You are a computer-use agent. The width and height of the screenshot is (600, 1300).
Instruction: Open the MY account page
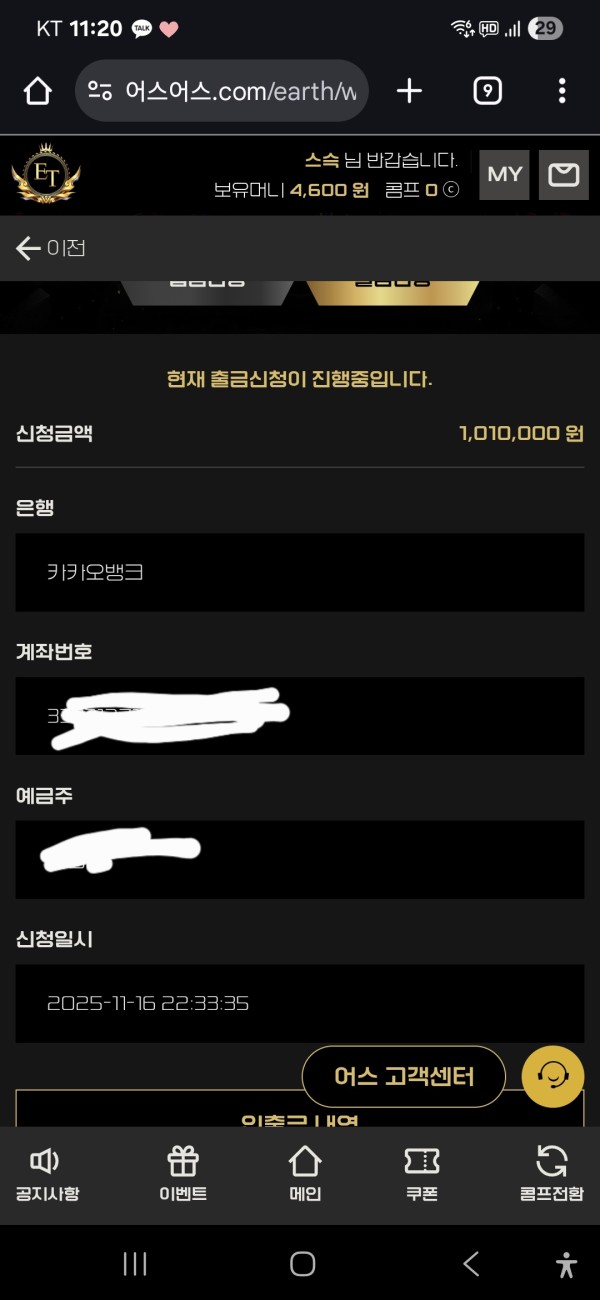tap(504, 175)
